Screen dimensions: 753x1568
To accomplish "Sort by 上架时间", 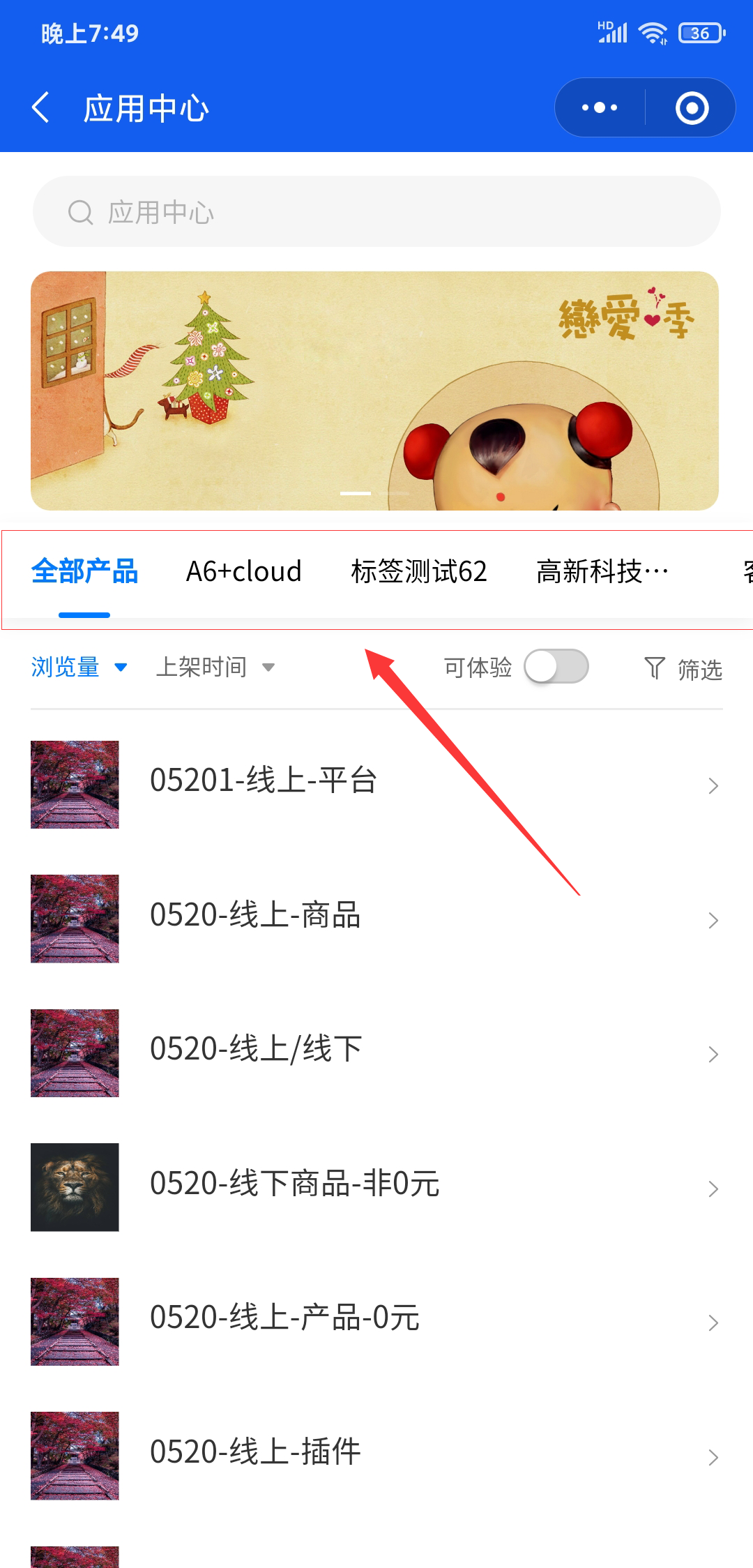I will (215, 668).
